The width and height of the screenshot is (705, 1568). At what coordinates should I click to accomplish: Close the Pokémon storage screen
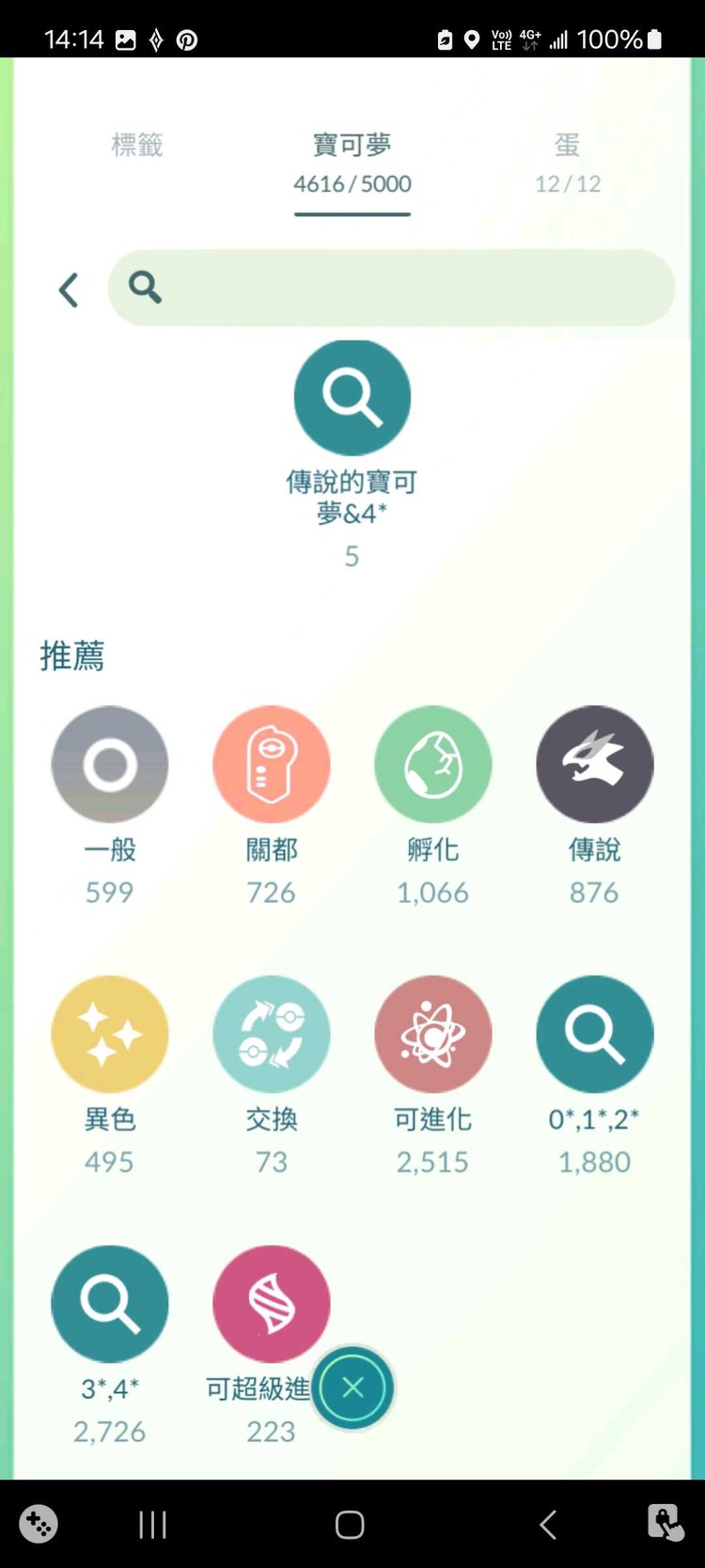coord(352,1387)
